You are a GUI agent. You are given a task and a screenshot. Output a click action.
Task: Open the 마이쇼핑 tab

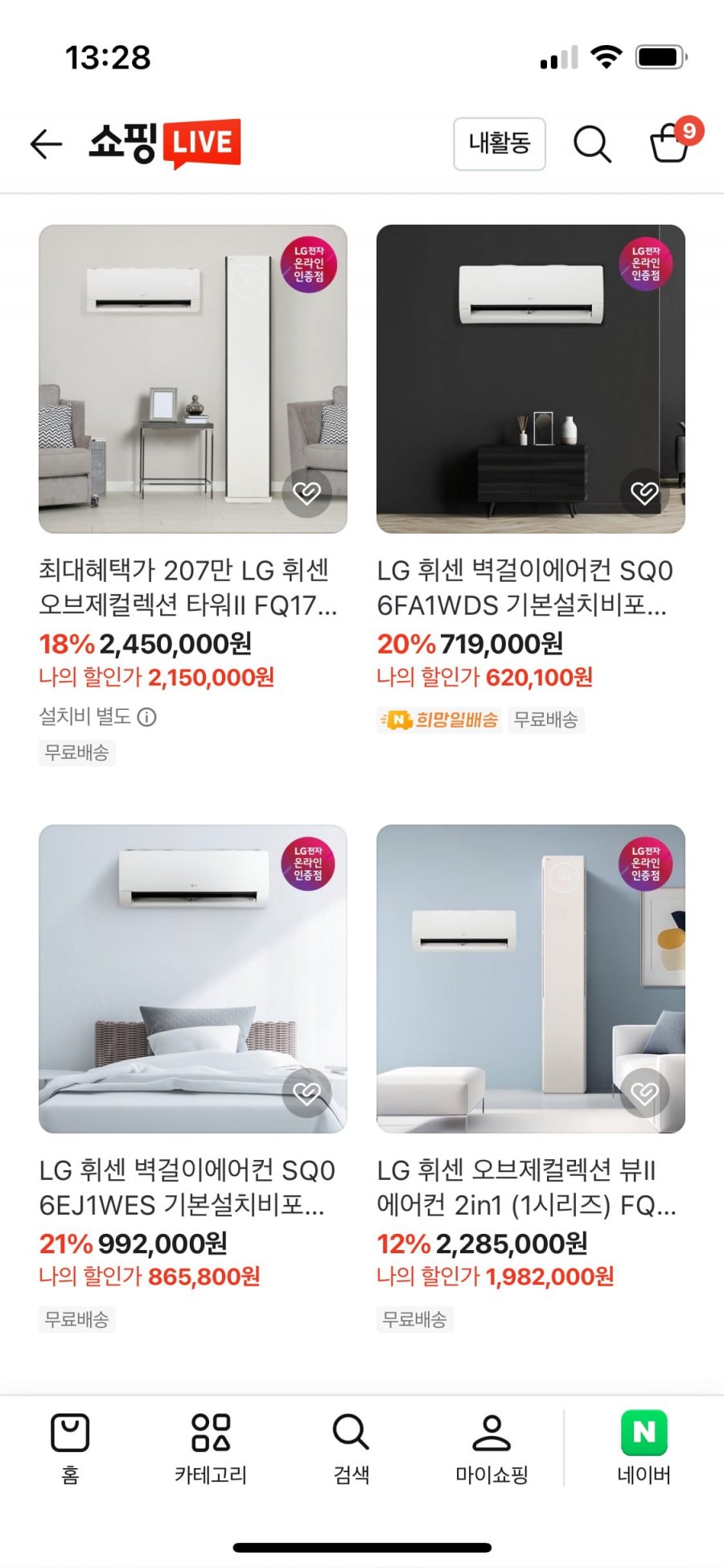[492, 1449]
